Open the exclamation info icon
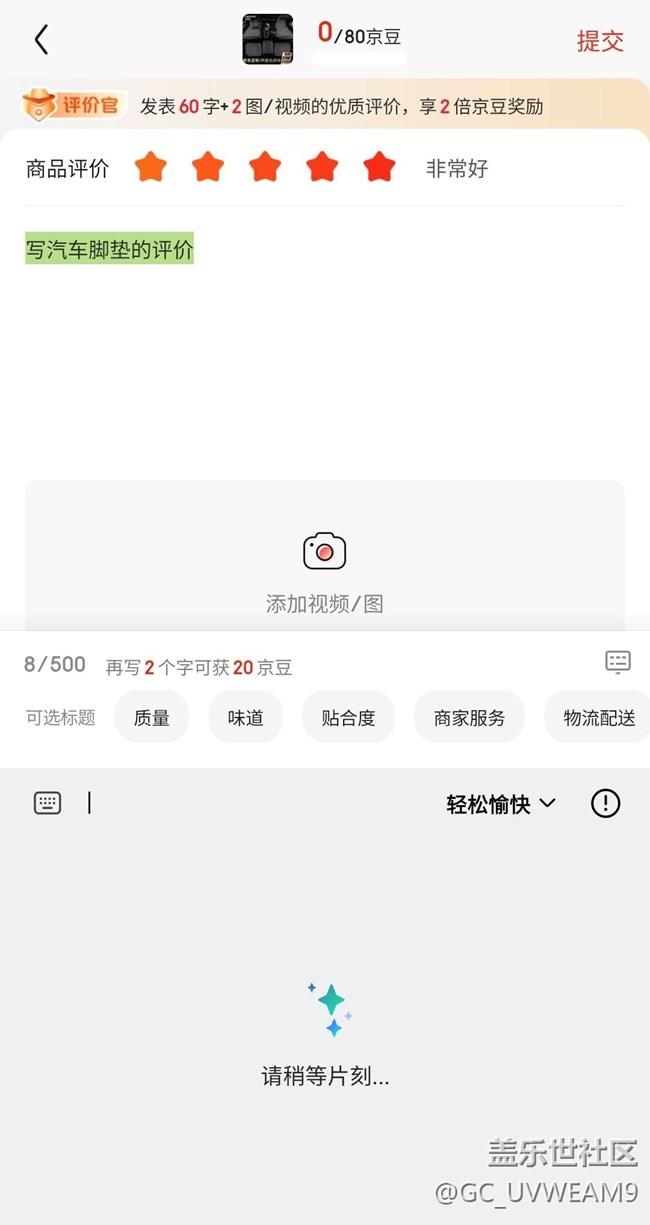650x1225 pixels. coord(605,803)
